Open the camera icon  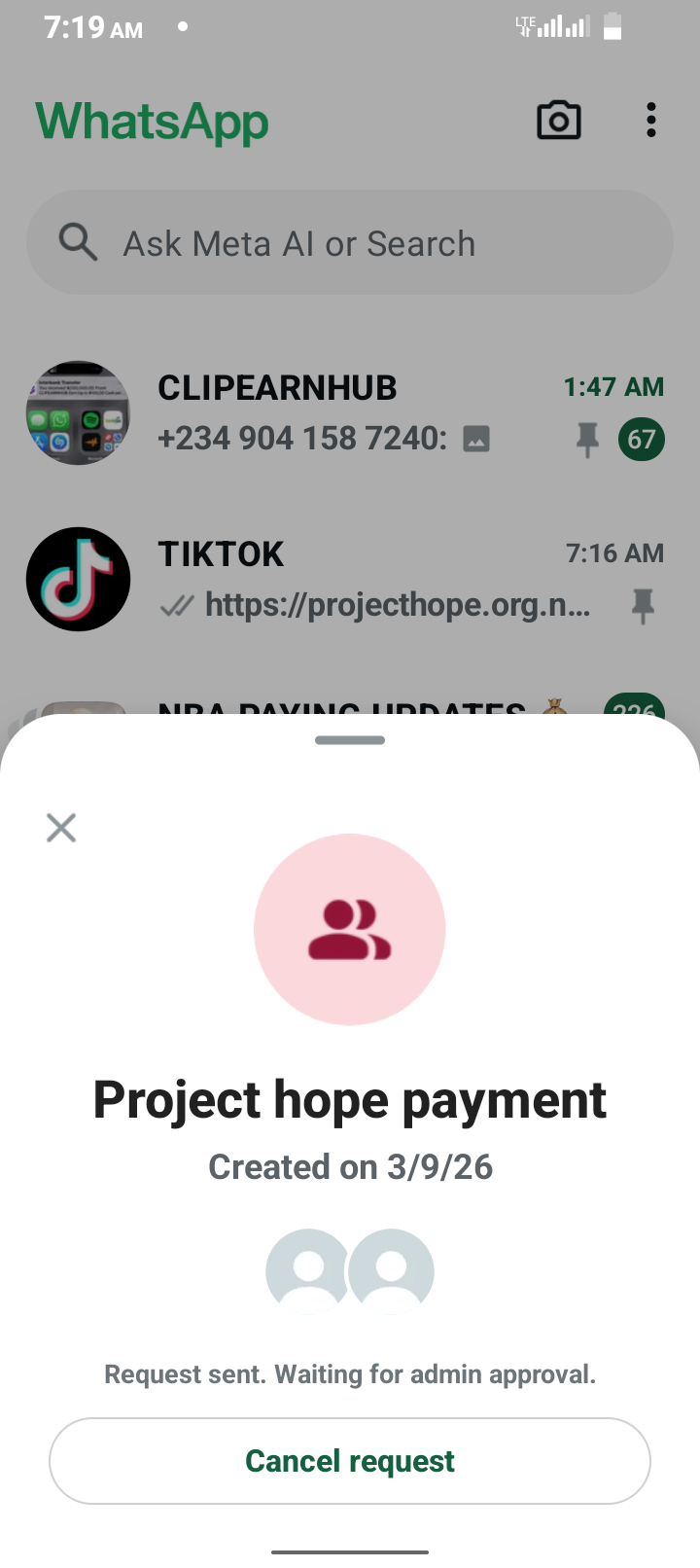[559, 122]
